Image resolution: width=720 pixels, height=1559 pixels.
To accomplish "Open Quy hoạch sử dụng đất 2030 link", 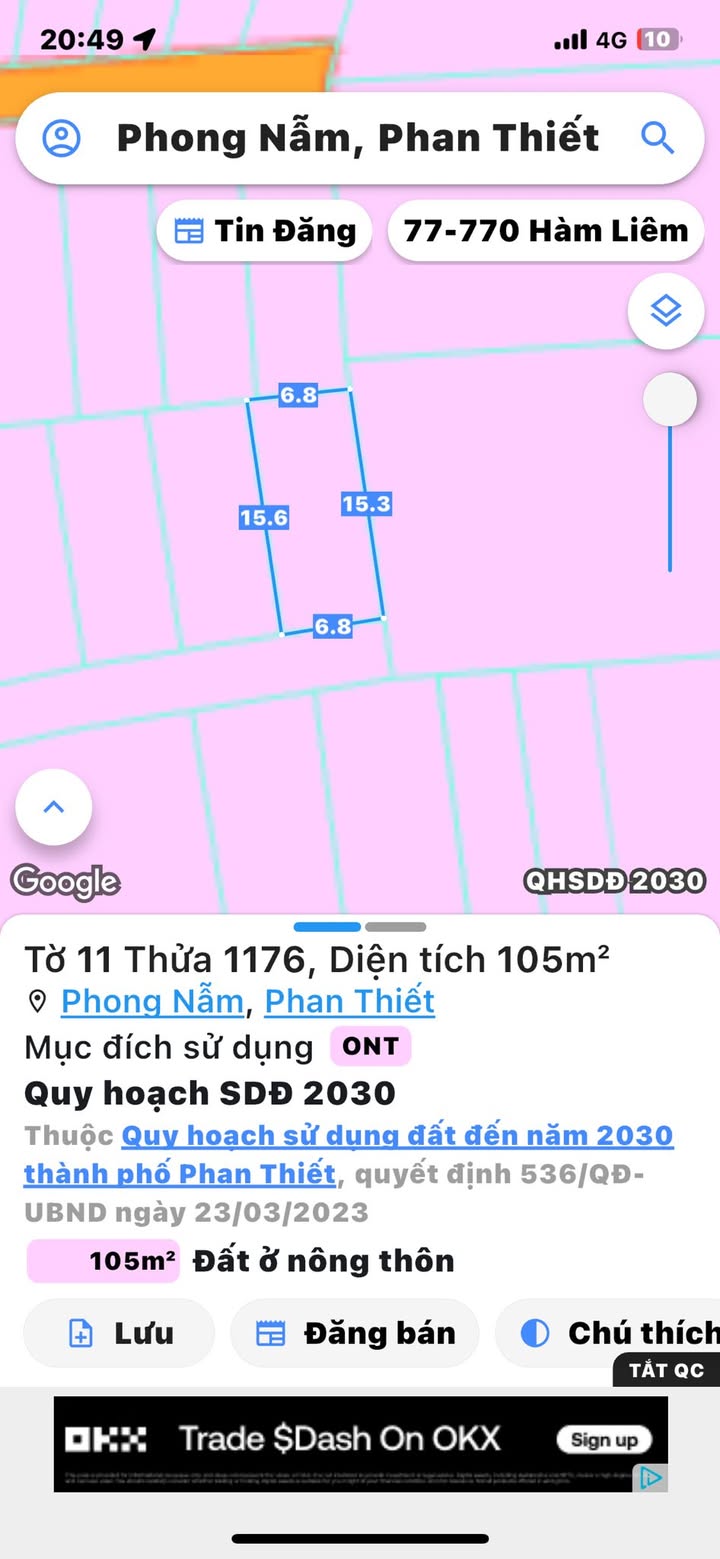I will click(x=397, y=1136).
